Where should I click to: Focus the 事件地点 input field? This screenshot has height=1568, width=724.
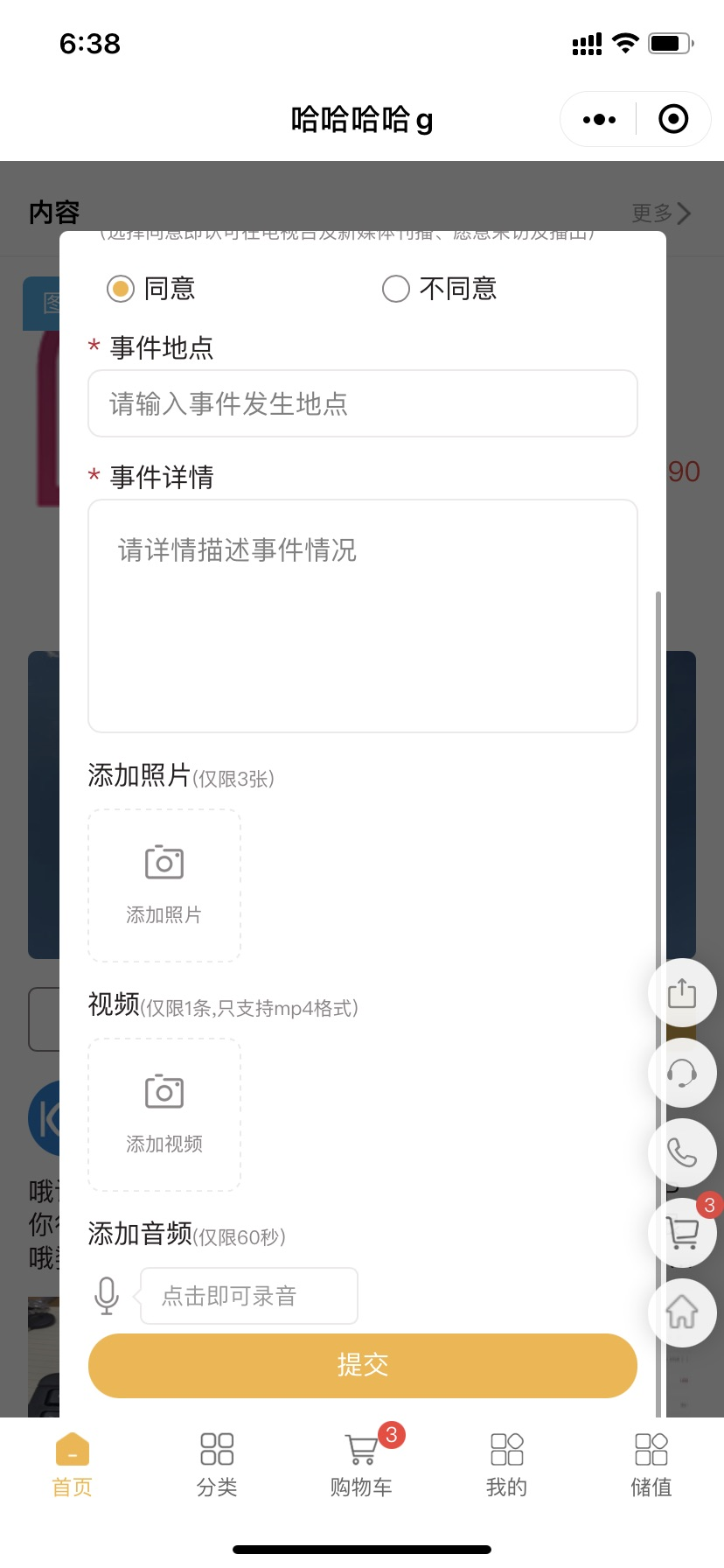pyautogui.click(x=362, y=403)
